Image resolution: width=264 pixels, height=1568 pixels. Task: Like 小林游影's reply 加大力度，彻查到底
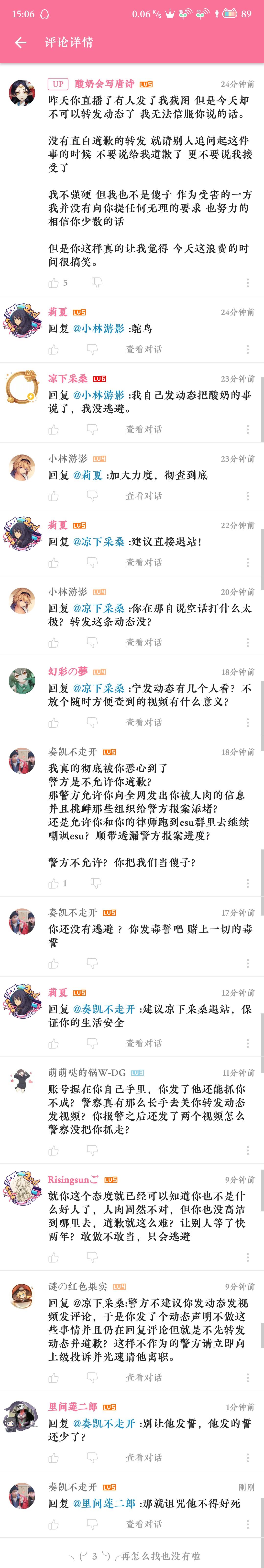[x=54, y=496]
